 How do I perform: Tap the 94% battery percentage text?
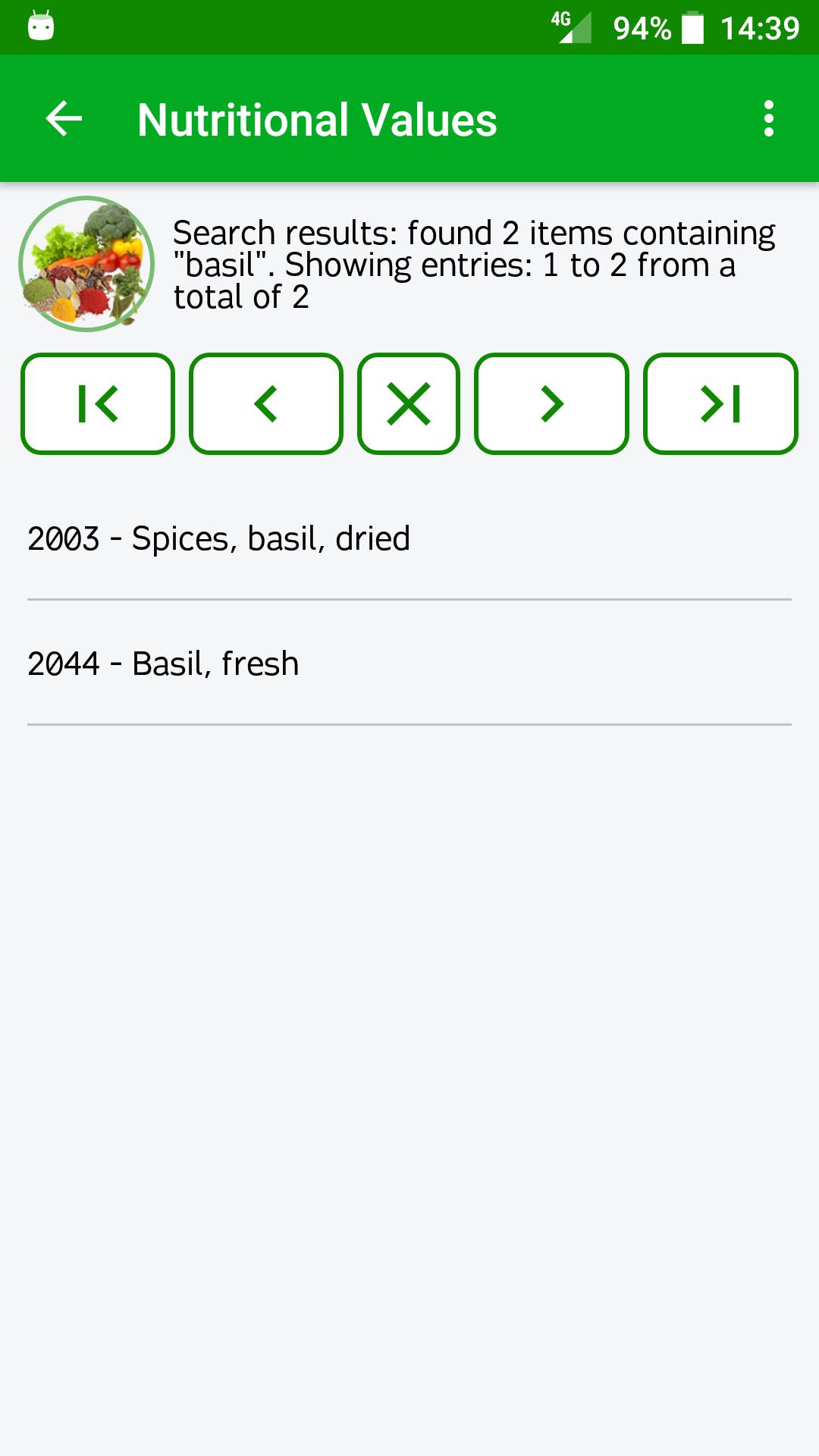[x=641, y=25]
